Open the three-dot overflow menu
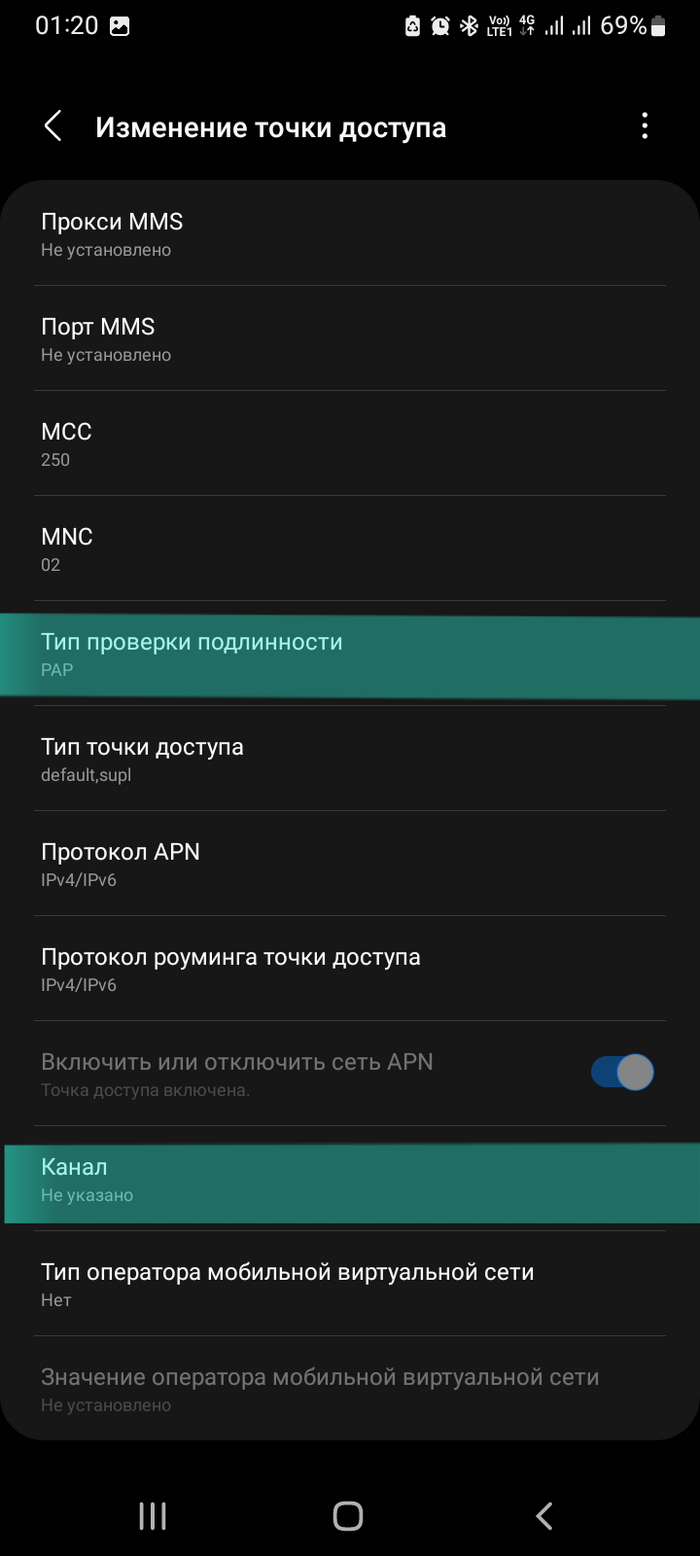This screenshot has width=700, height=1556. pos(645,126)
